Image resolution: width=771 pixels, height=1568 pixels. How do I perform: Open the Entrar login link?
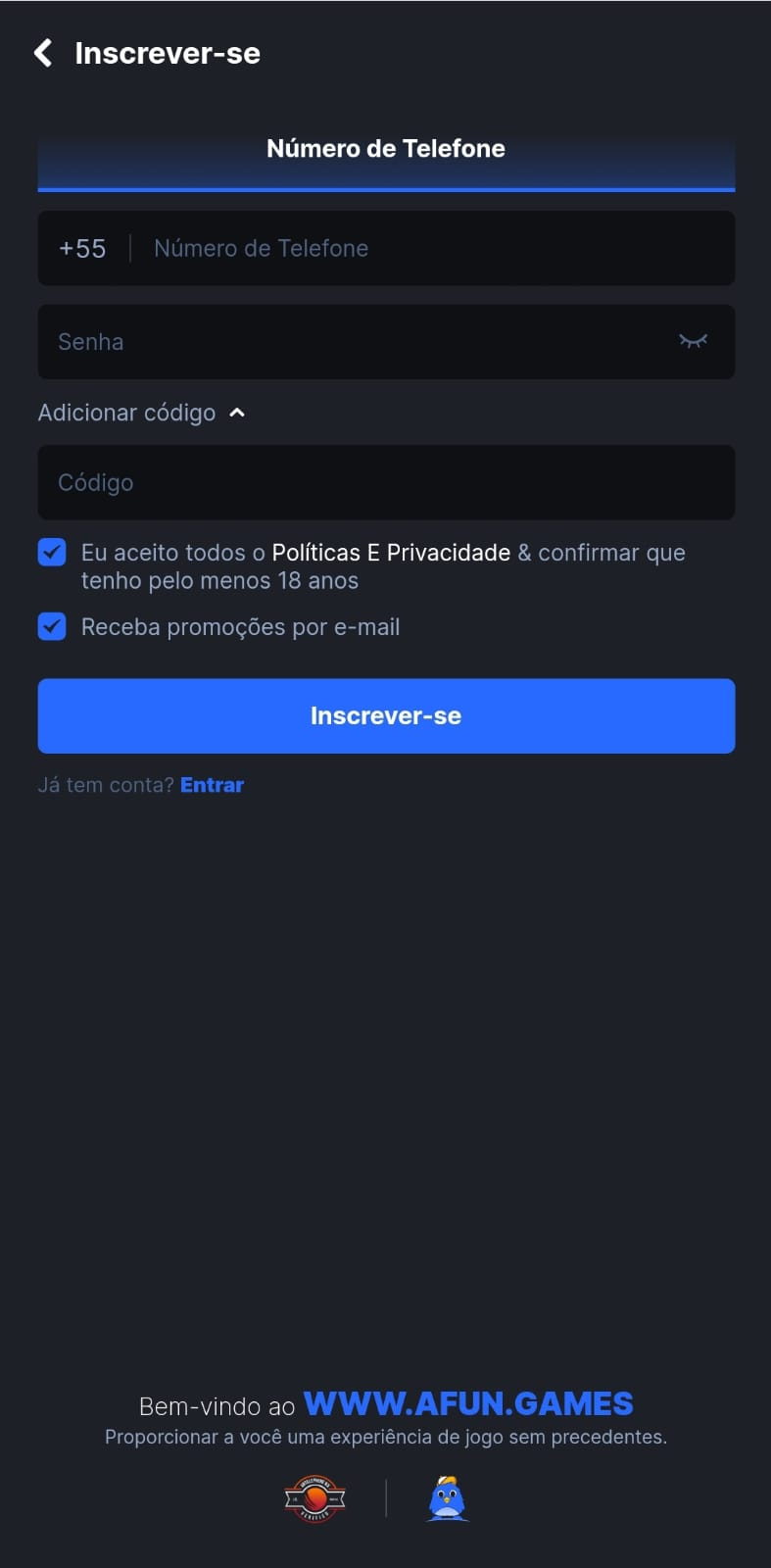212,785
